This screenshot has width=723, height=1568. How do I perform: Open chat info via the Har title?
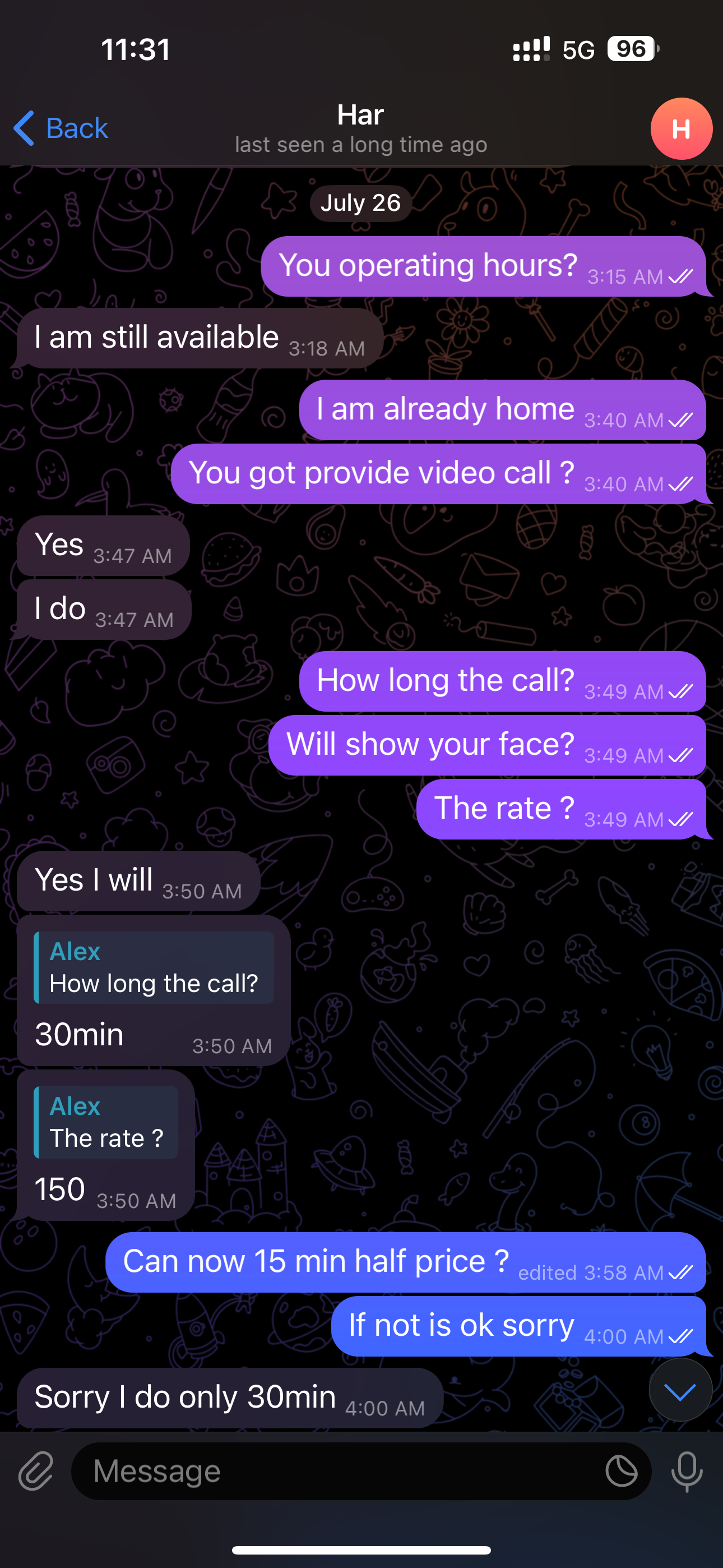(x=361, y=115)
